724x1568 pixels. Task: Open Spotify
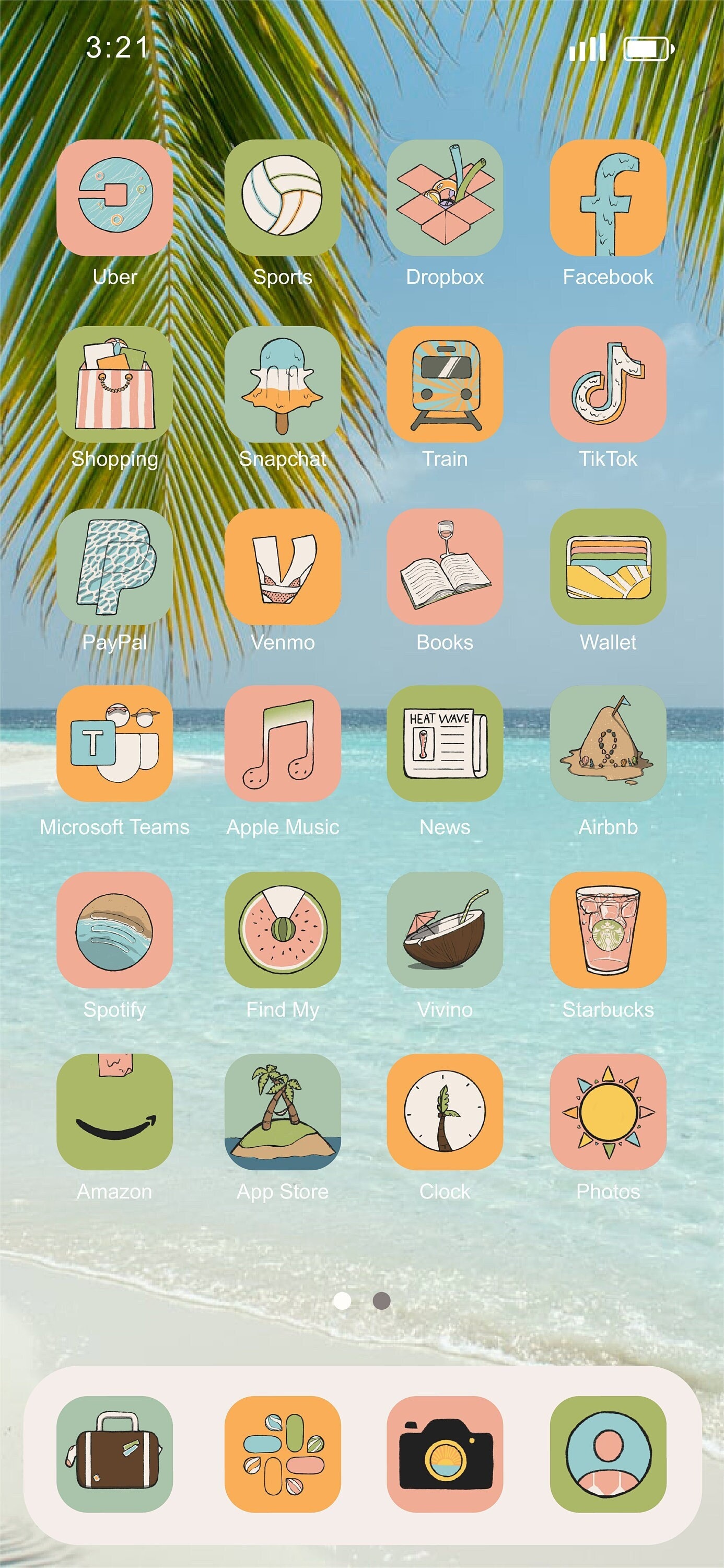coord(114,929)
